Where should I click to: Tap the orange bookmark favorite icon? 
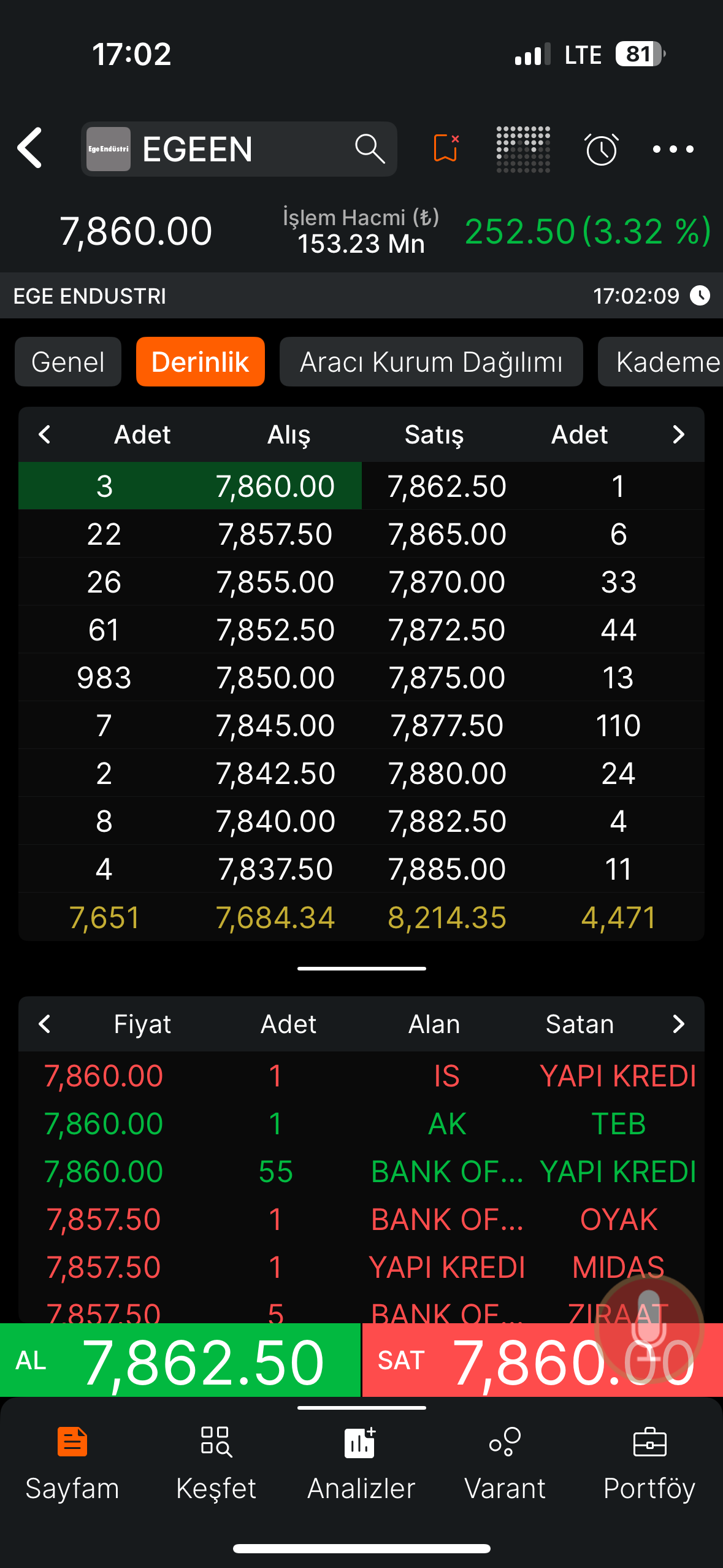pos(446,148)
